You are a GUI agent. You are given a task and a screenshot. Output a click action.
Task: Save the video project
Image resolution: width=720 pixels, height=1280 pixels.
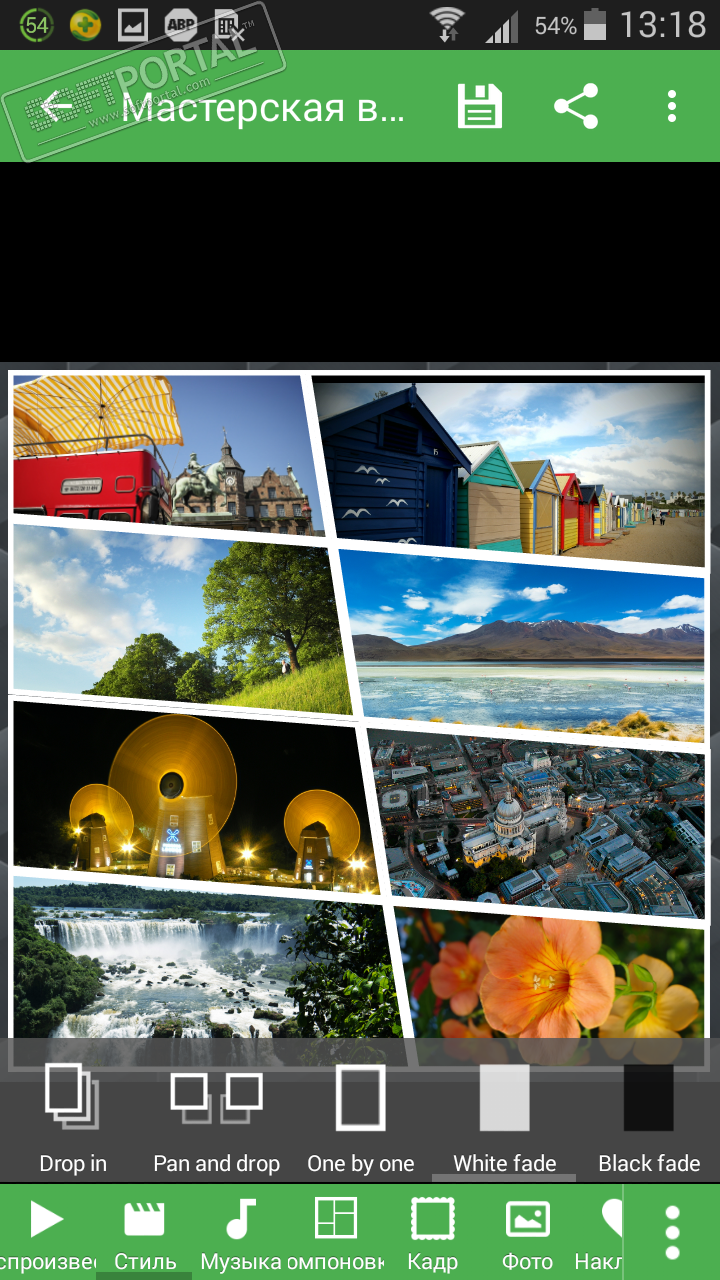click(x=480, y=106)
